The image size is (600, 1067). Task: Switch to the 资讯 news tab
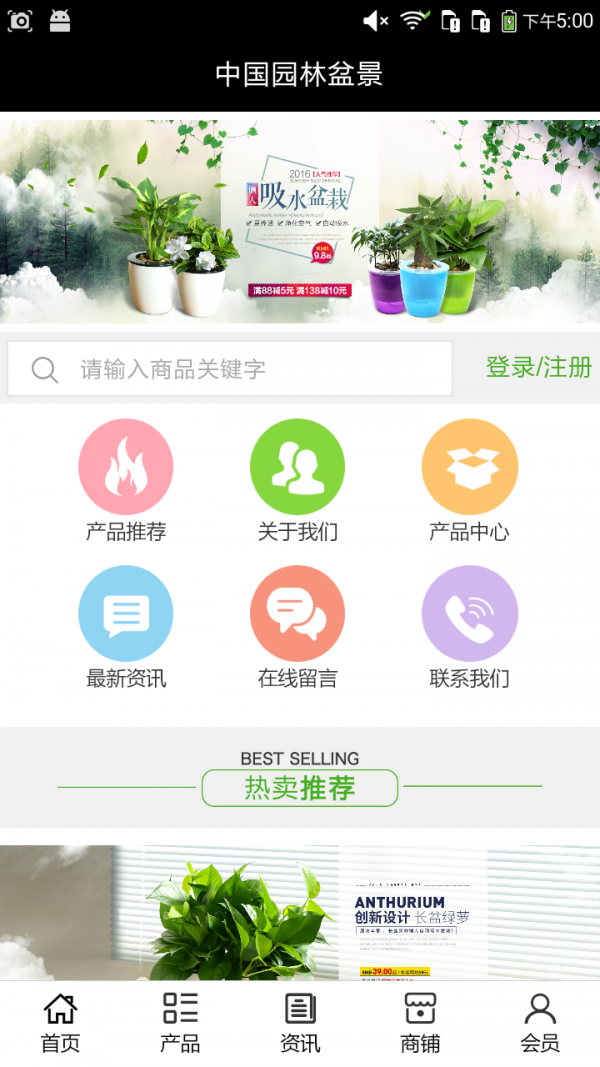point(300,1023)
